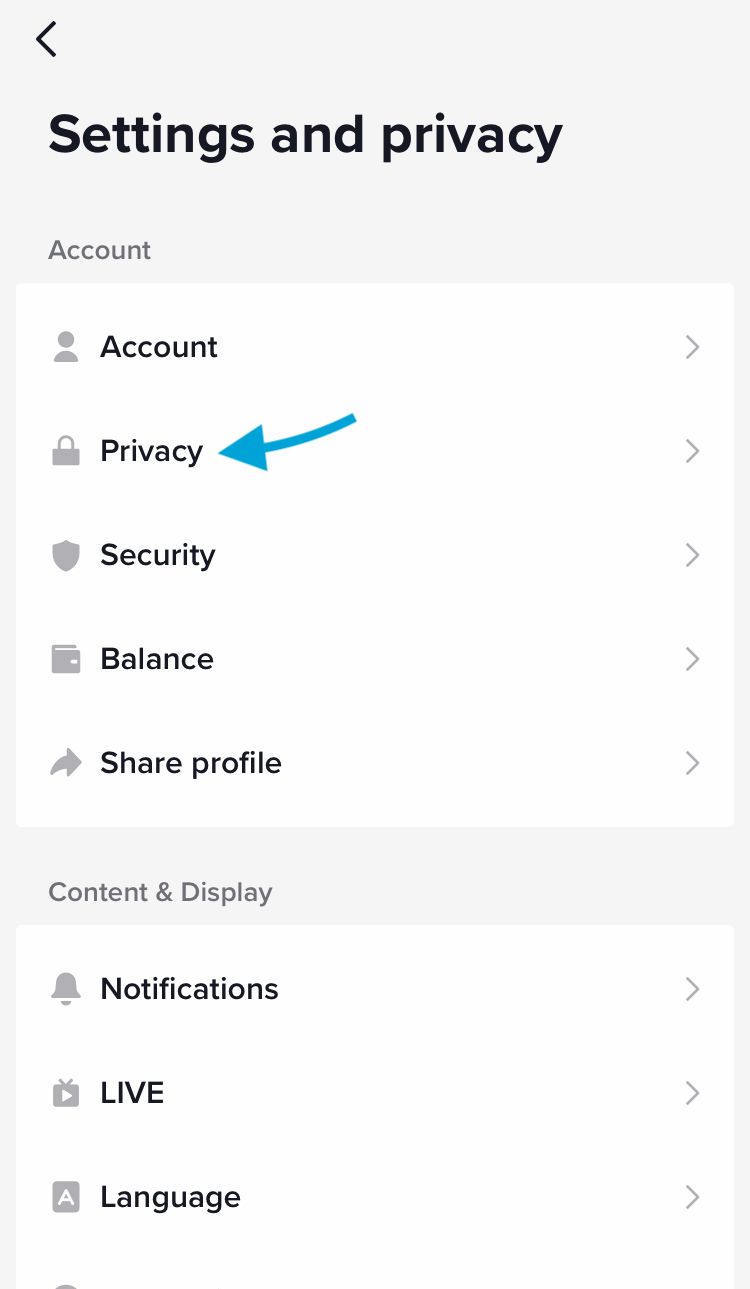
Task: Select Share profile
Action: [375, 763]
